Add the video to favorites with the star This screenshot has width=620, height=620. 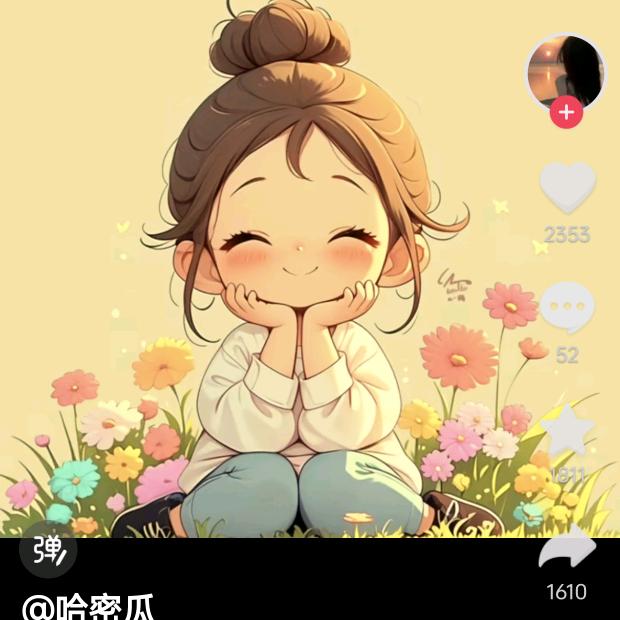[x=568, y=430]
